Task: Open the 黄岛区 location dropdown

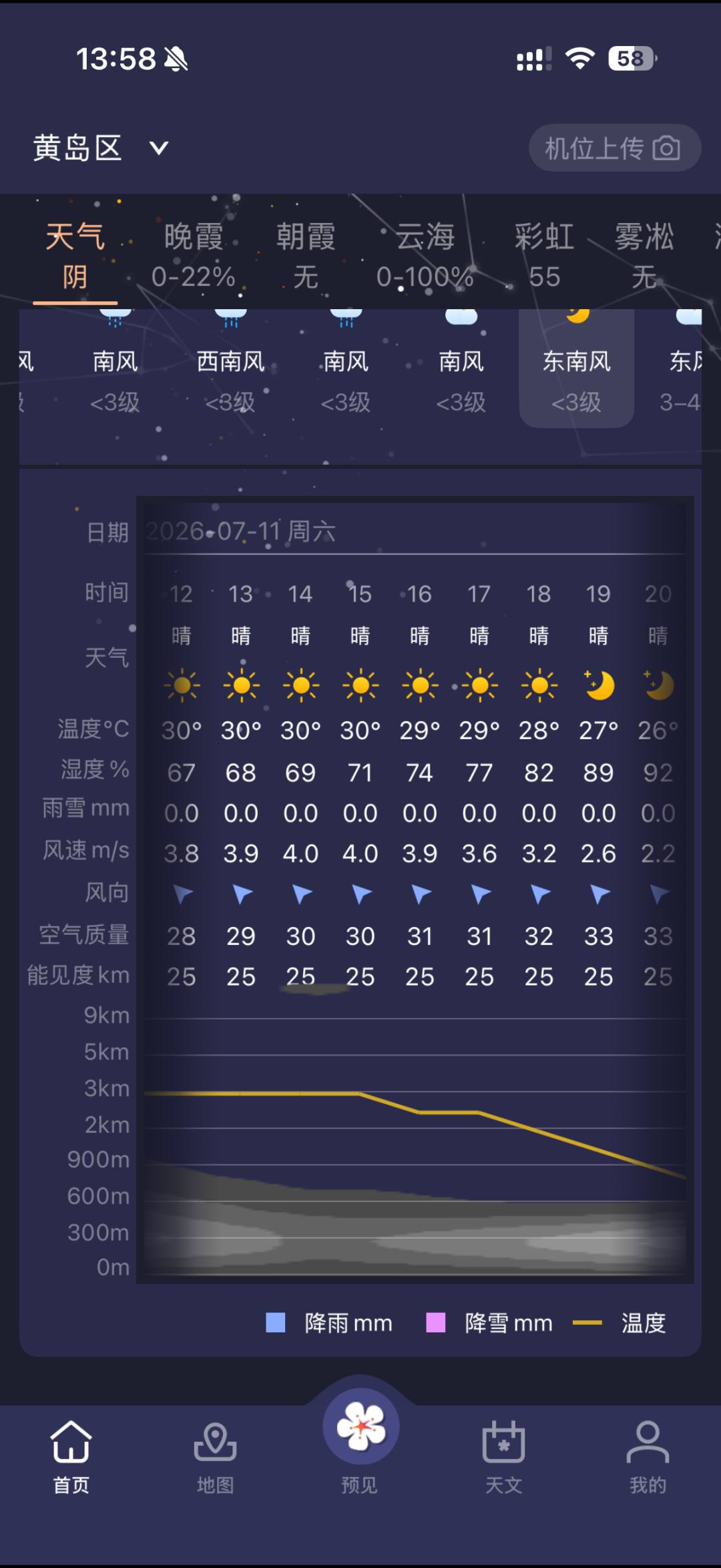Action: coord(101,148)
